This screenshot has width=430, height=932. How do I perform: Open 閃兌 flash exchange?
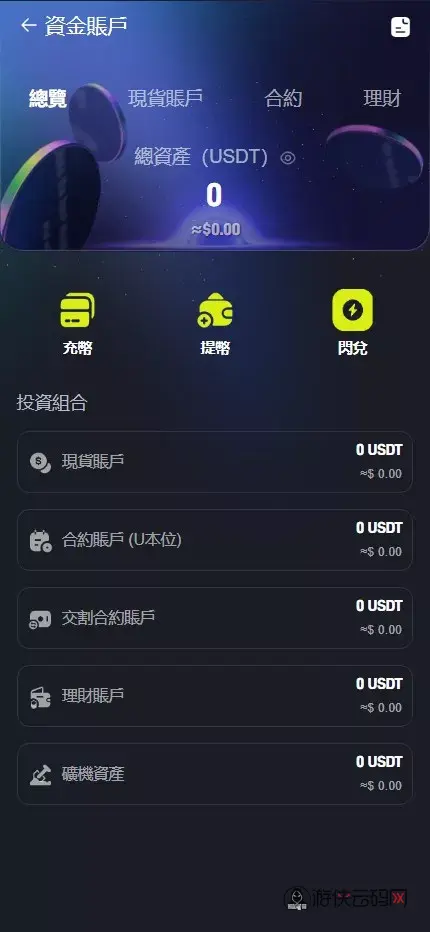tap(352, 322)
